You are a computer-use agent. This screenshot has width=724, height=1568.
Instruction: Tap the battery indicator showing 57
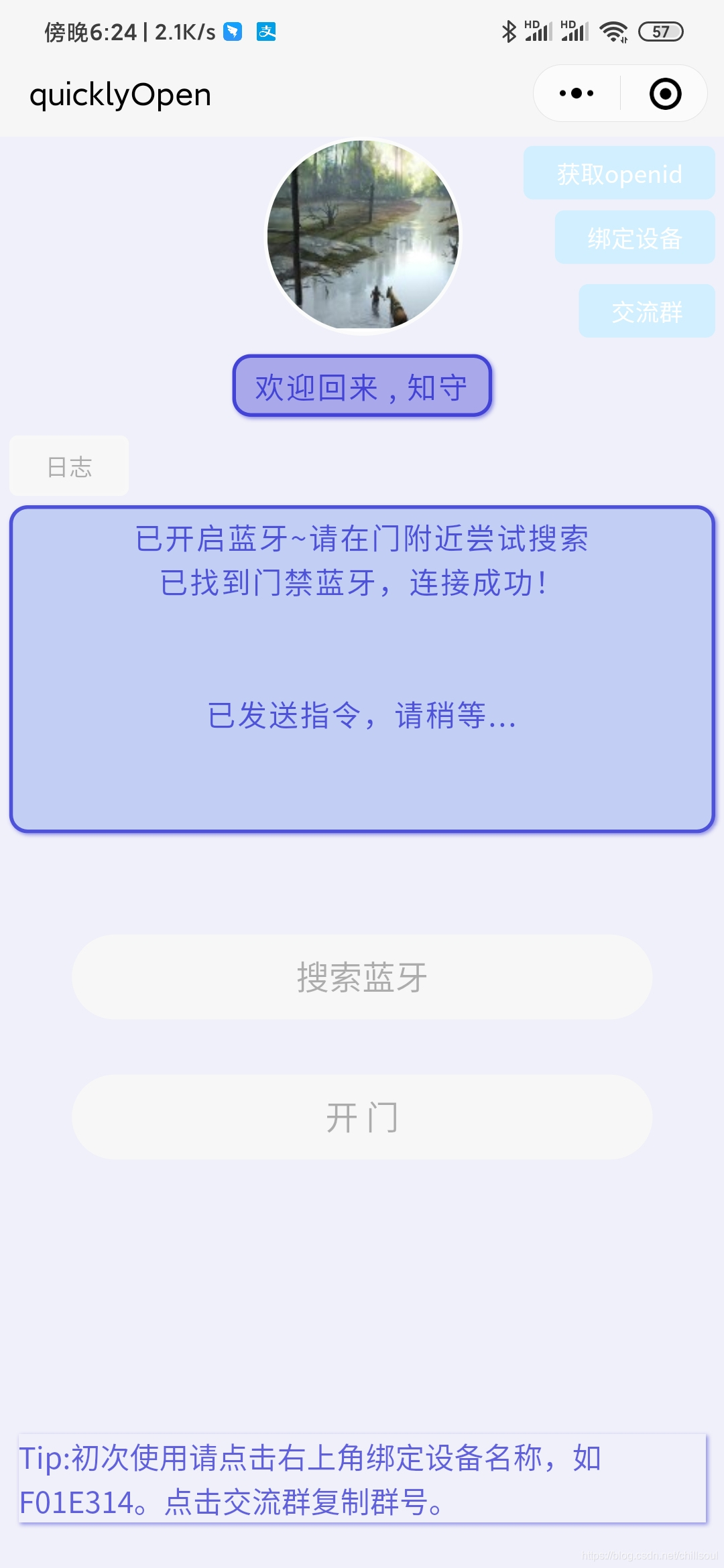(x=660, y=31)
